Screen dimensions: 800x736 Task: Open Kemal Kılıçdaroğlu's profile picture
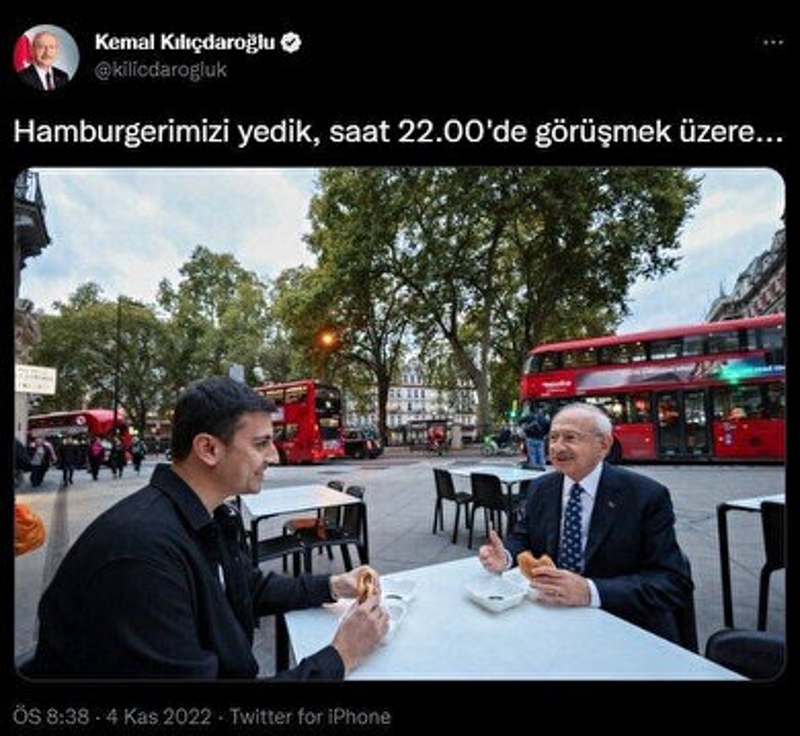46,57
